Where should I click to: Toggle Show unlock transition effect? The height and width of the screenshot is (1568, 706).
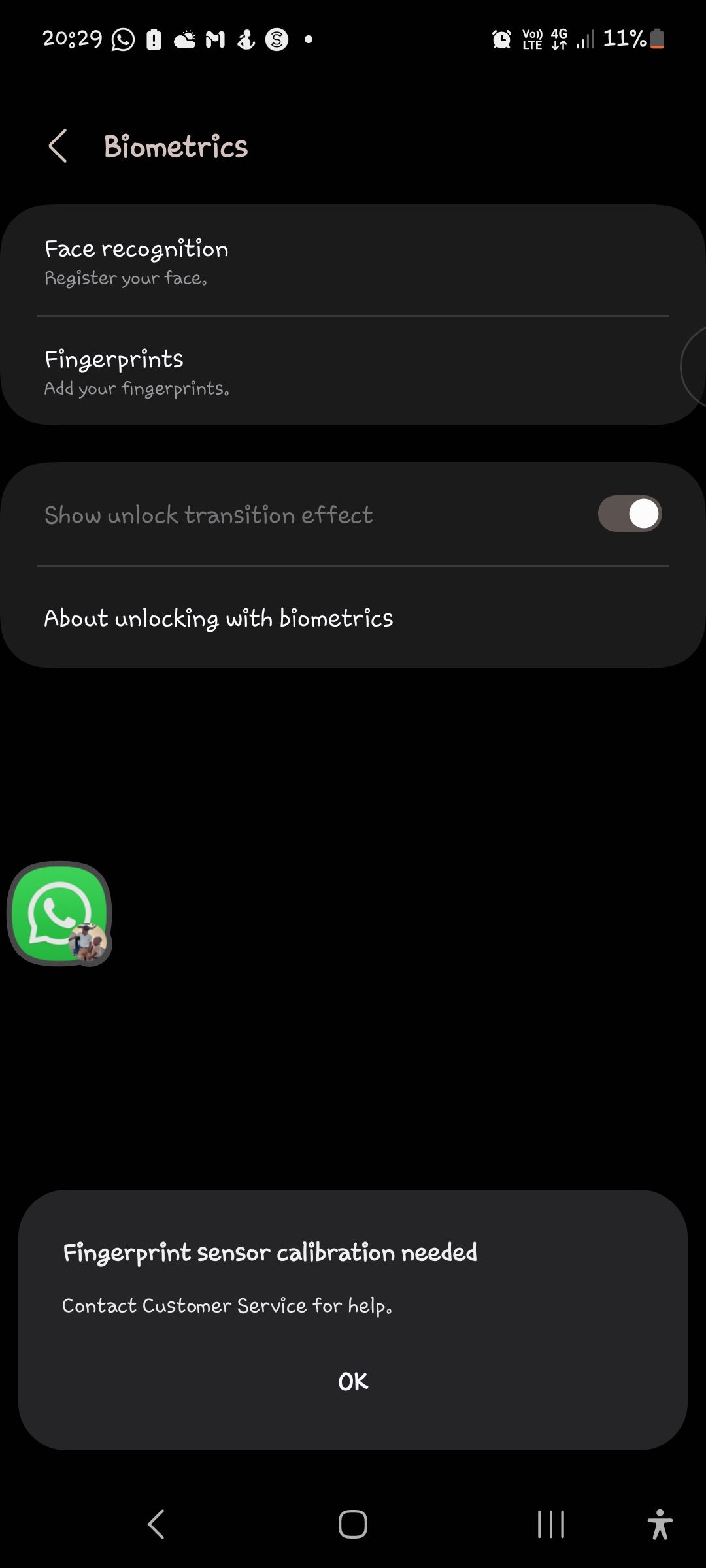(x=629, y=514)
